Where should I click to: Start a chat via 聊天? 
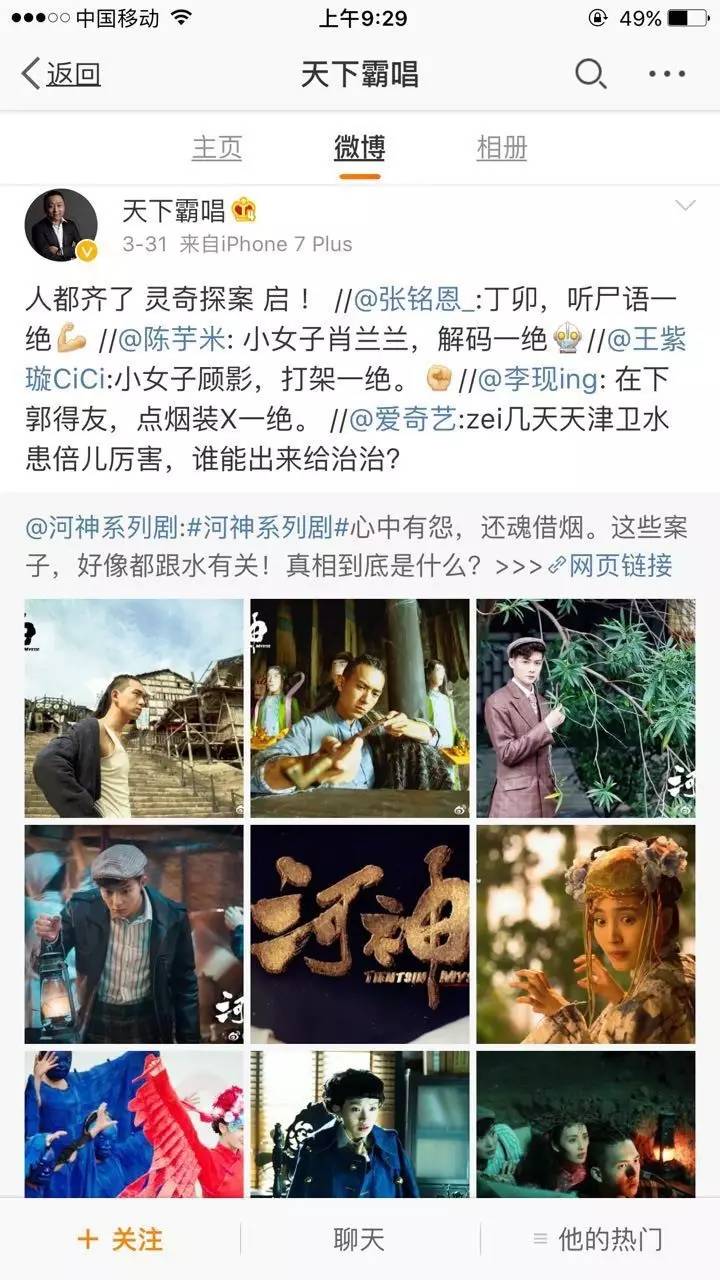(359, 1240)
